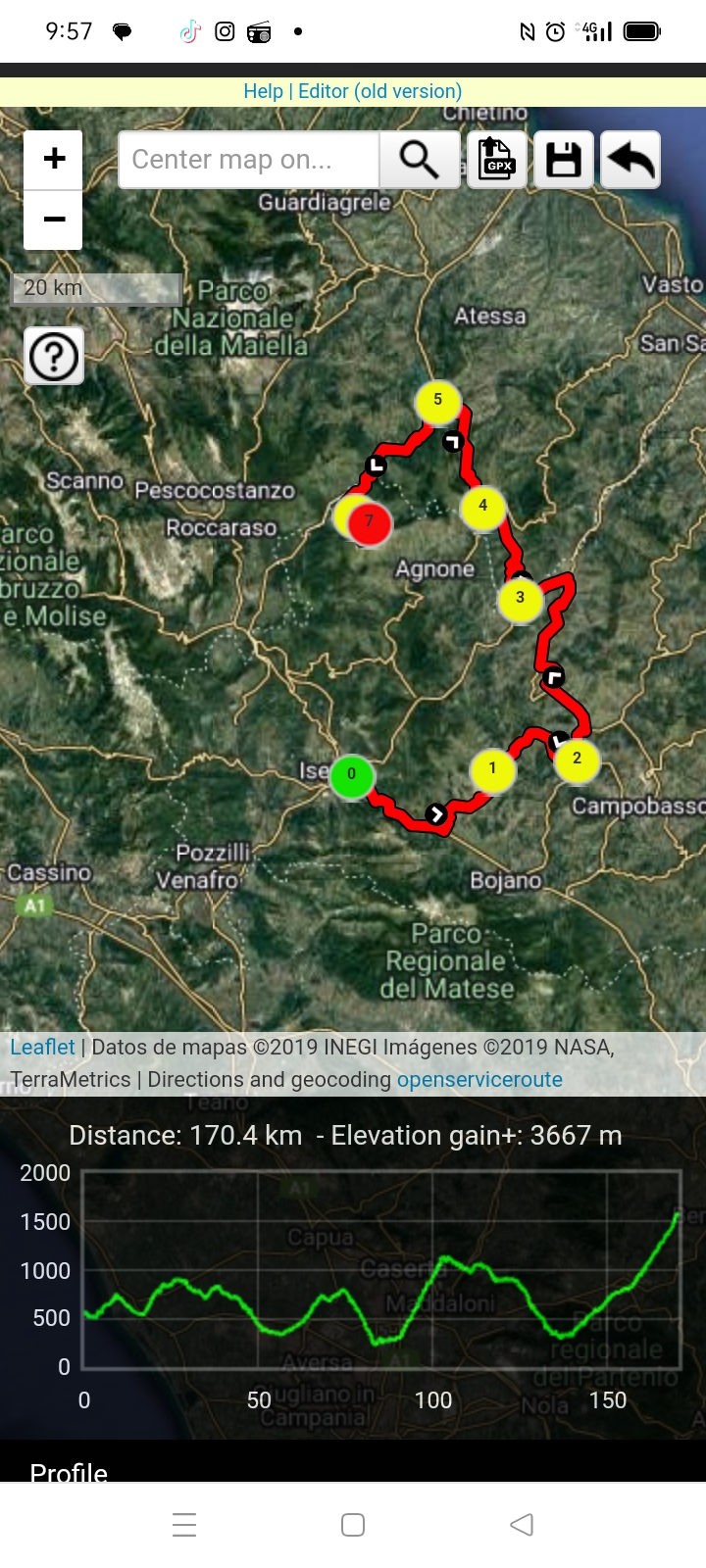Image resolution: width=706 pixels, height=1568 pixels.
Task: Open the Help link
Action: click(263, 91)
